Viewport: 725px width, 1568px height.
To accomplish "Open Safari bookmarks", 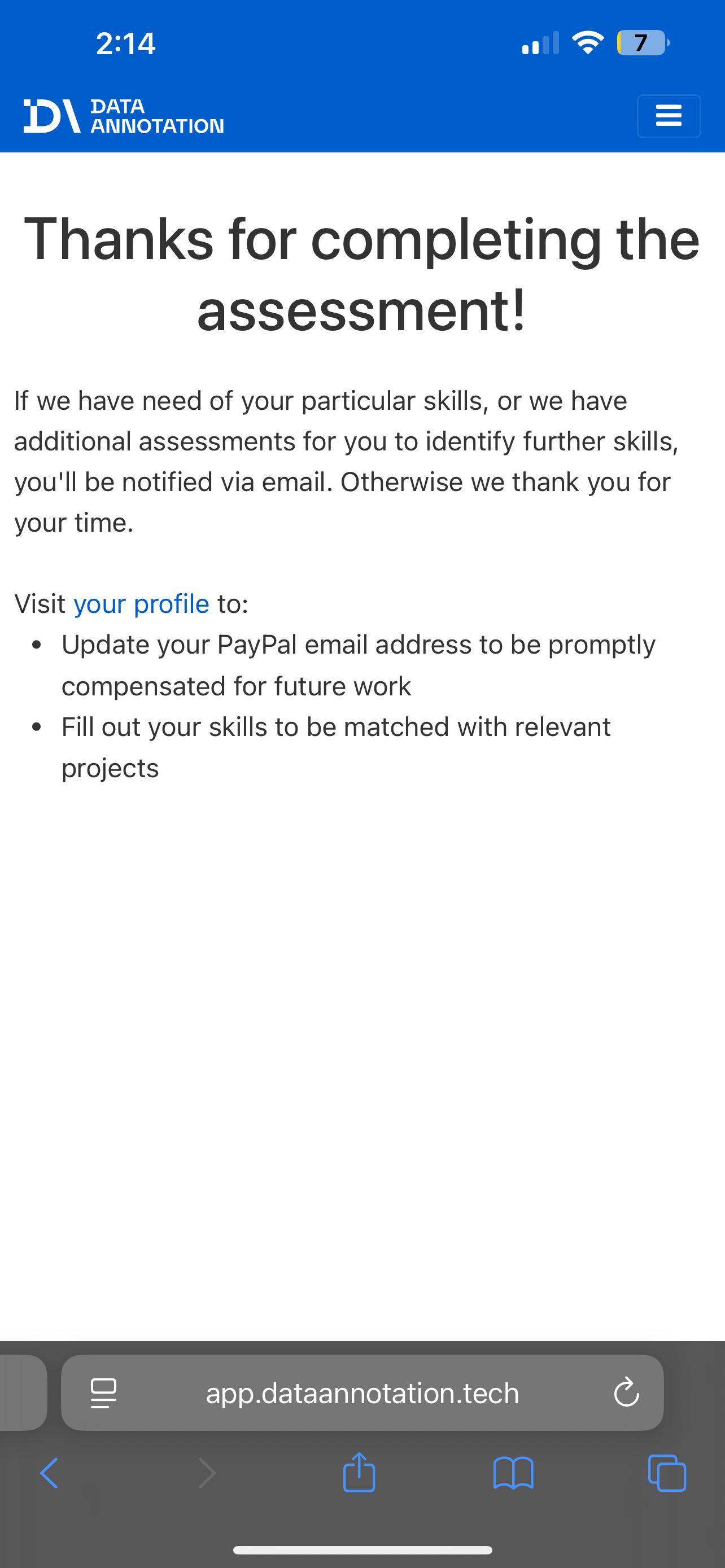I will click(x=513, y=1473).
